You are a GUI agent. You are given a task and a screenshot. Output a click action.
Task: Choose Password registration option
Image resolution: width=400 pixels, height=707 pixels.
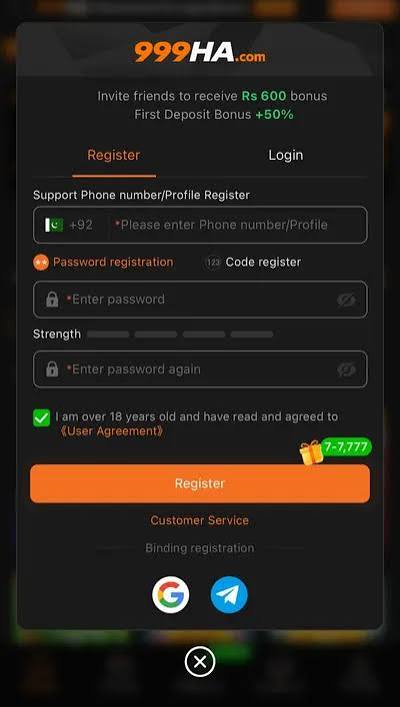point(103,262)
